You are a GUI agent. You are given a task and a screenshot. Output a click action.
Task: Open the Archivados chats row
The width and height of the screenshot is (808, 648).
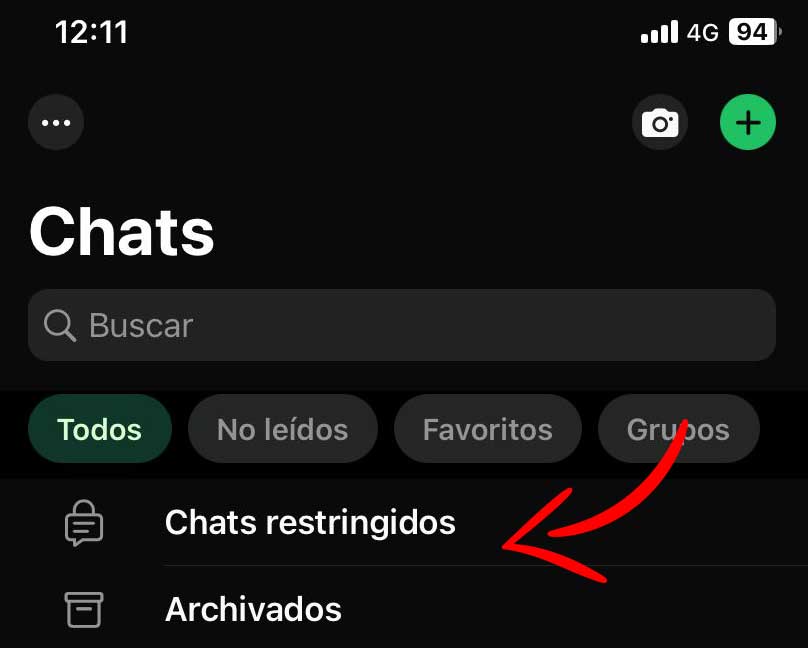tap(253, 608)
